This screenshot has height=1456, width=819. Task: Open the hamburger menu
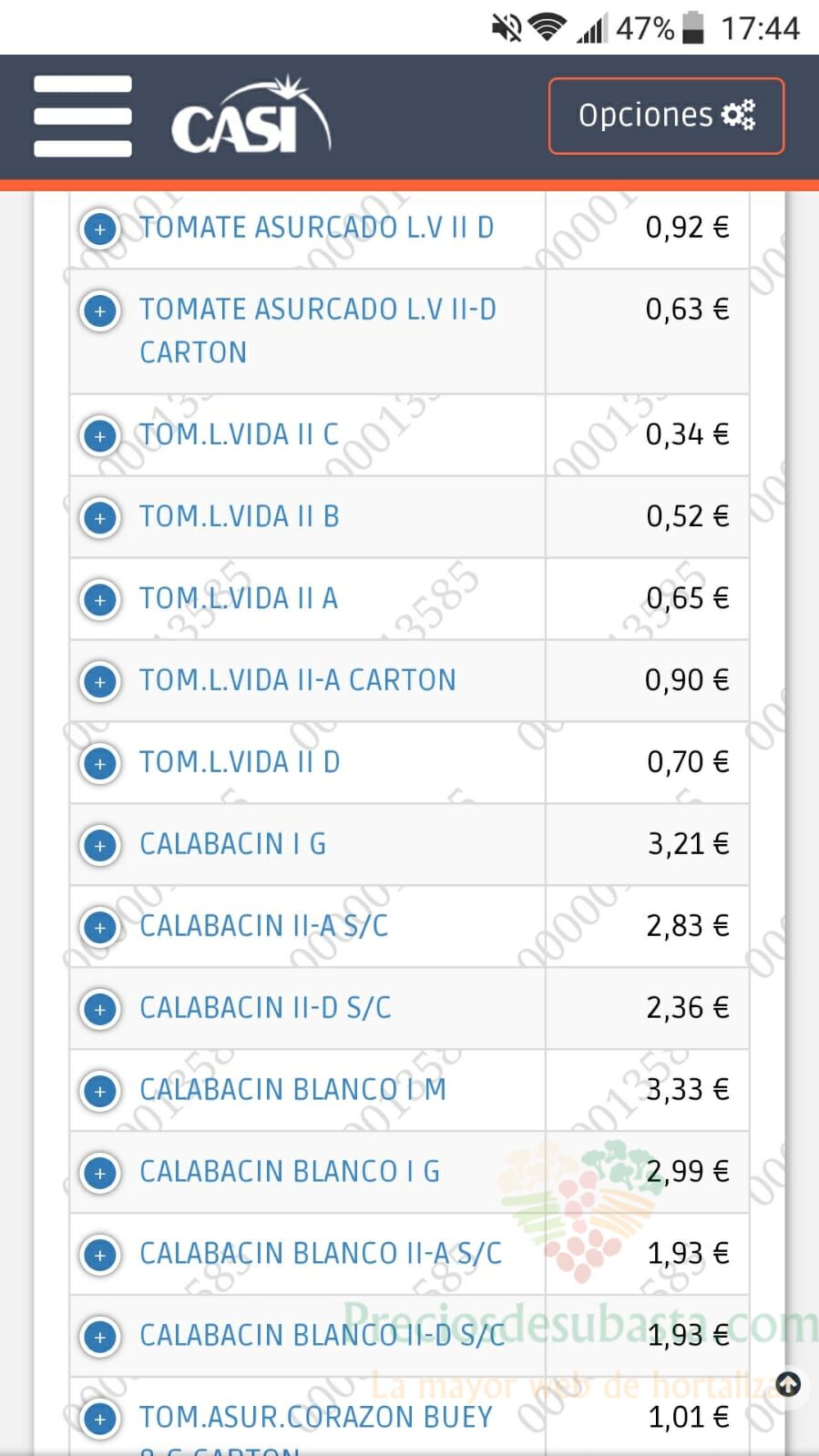click(83, 116)
